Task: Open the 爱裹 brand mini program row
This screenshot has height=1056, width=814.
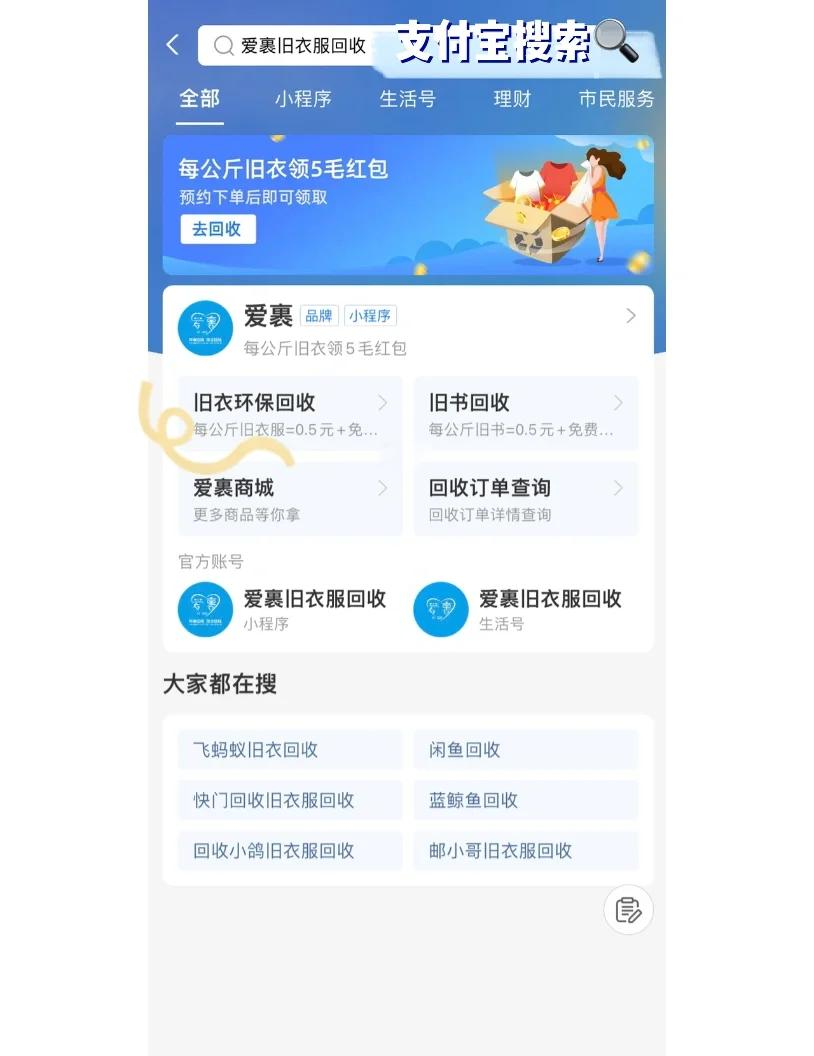Action: point(407,328)
